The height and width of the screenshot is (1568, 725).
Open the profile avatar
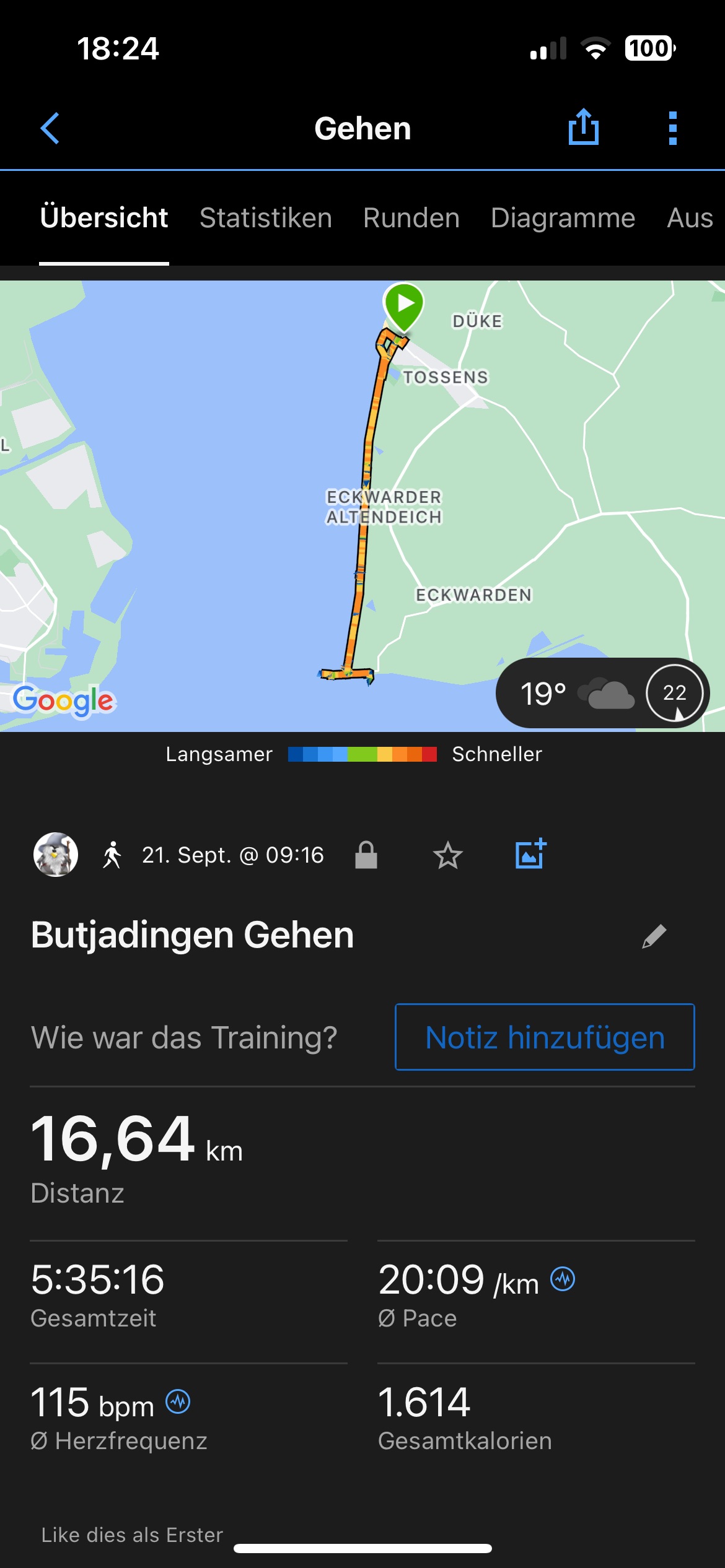56,855
